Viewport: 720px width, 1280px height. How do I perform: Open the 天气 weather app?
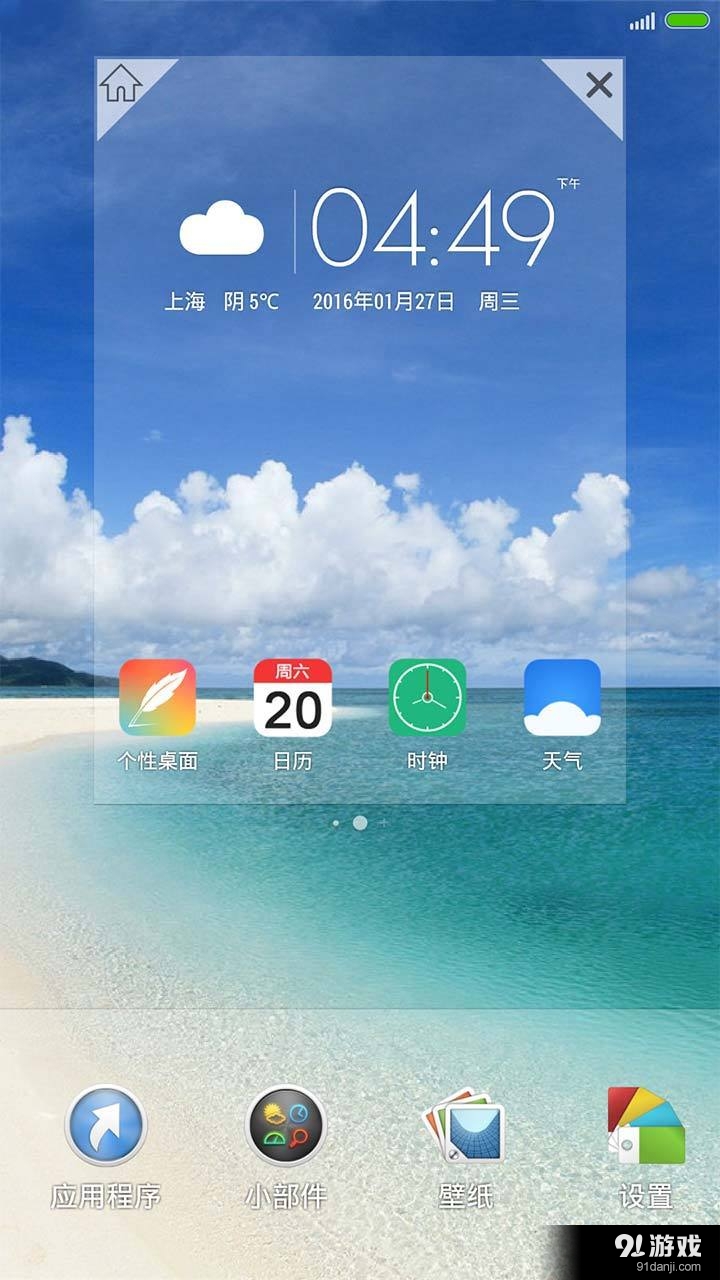pyautogui.click(x=562, y=698)
